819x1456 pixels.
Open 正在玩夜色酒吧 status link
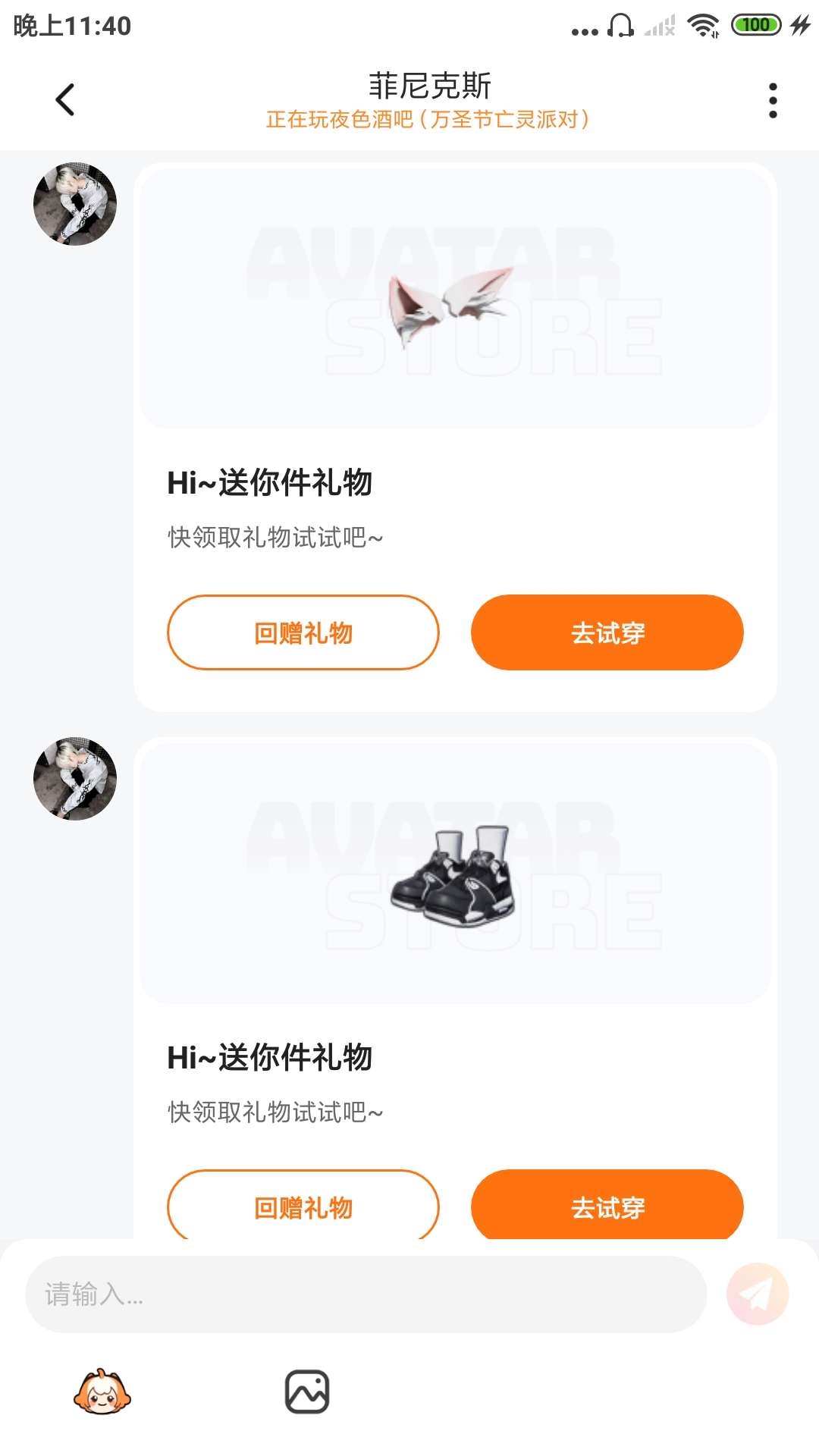tap(427, 120)
